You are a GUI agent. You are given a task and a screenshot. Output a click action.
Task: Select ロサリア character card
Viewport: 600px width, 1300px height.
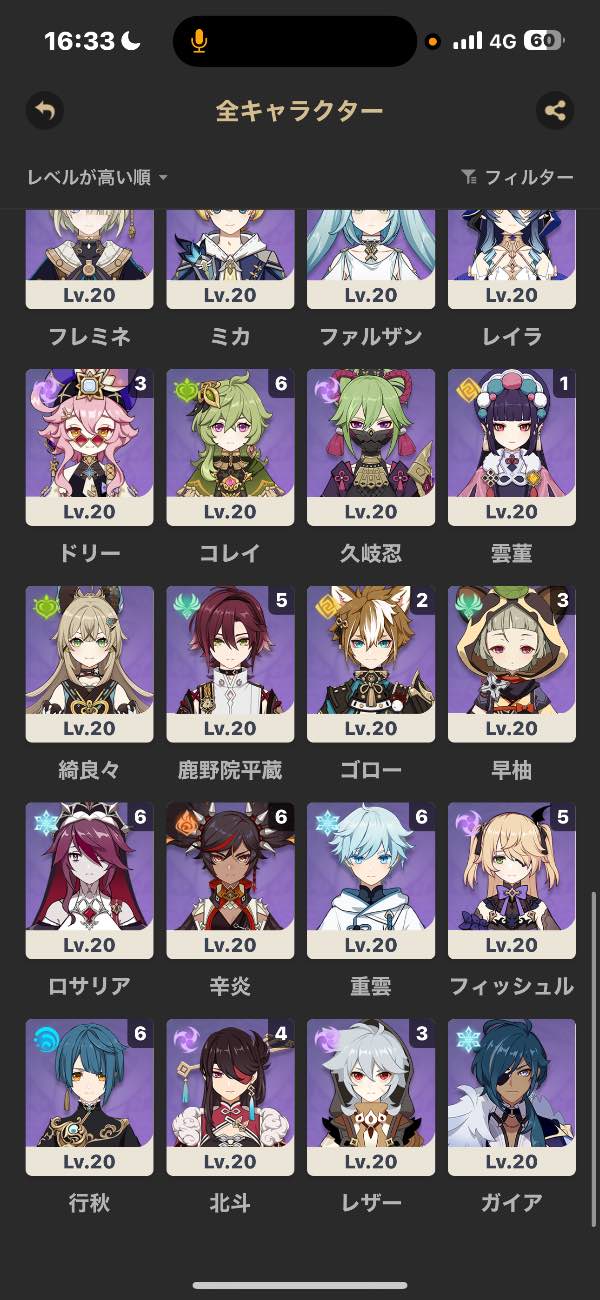pos(89,880)
